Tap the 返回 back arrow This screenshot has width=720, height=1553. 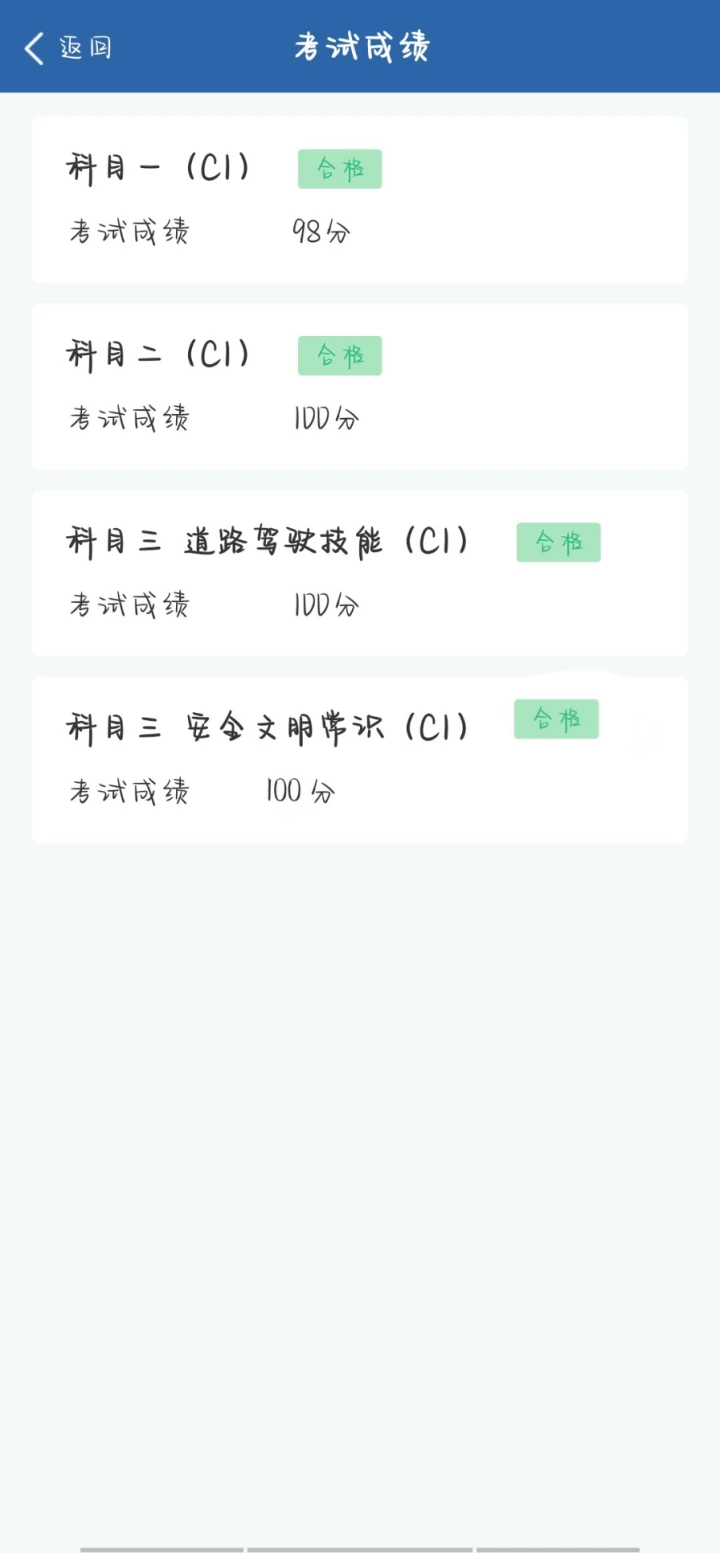pyautogui.click(x=35, y=48)
